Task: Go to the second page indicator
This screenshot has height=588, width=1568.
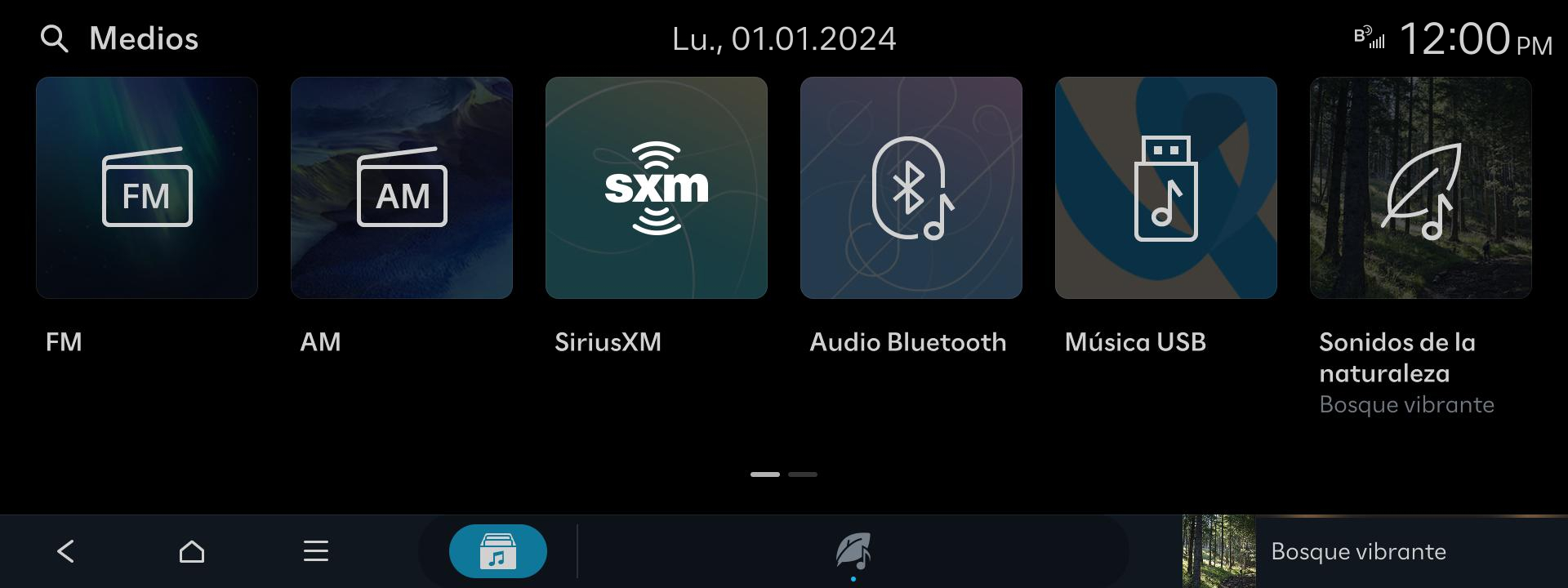Action: [x=803, y=474]
